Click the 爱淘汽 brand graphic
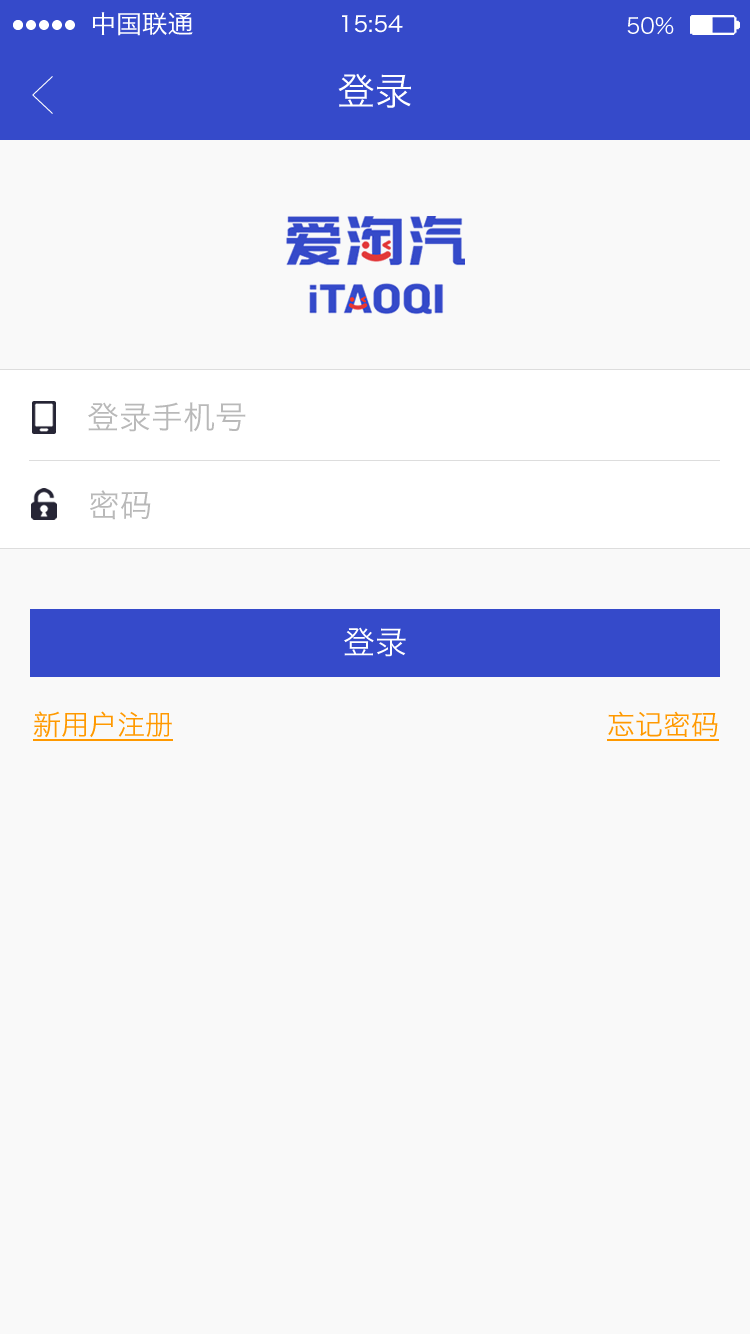750x1334 pixels. [x=375, y=240]
